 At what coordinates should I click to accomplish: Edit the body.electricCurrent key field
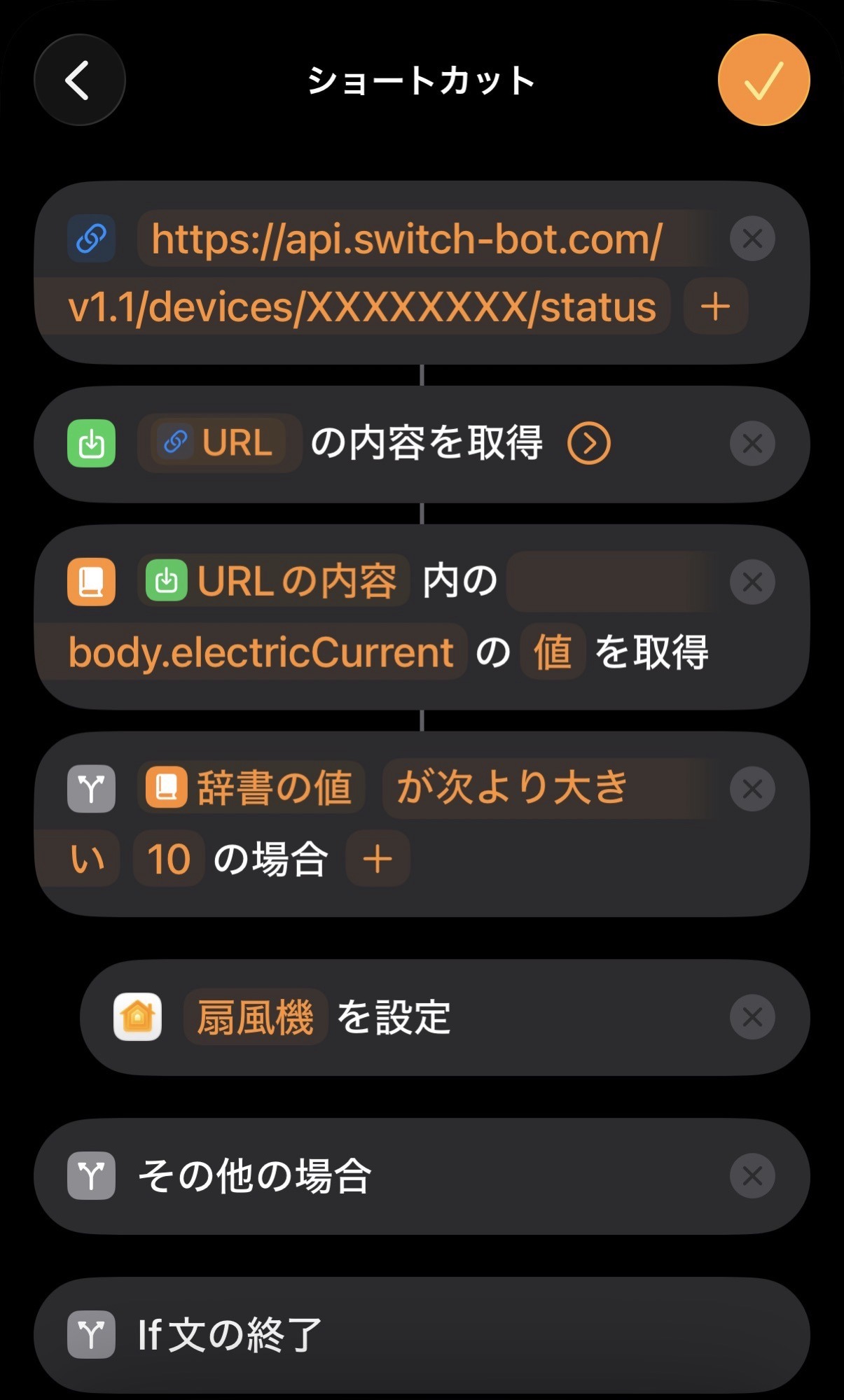tap(261, 652)
